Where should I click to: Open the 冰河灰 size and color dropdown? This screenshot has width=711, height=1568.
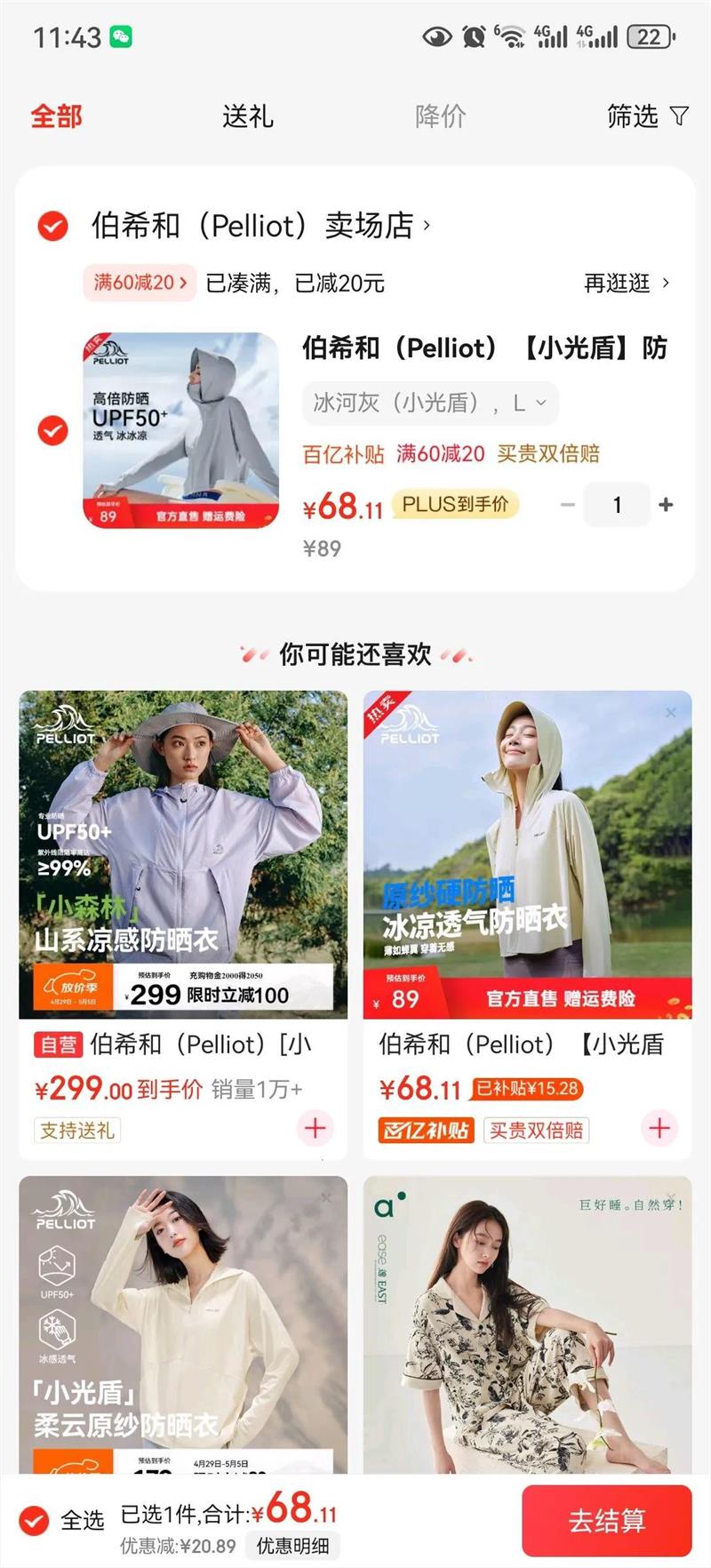[430, 404]
